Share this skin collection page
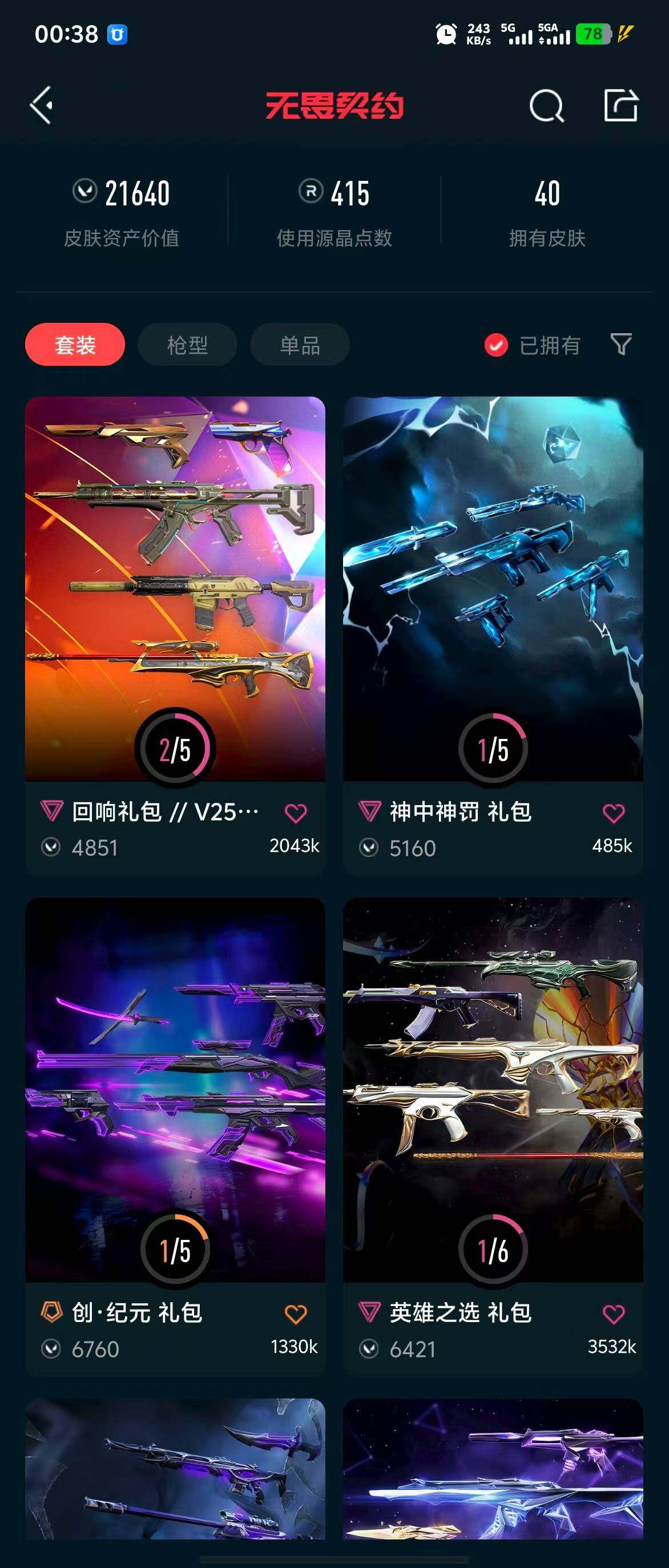The width and height of the screenshot is (669, 1568). click(x=620, y=106)
